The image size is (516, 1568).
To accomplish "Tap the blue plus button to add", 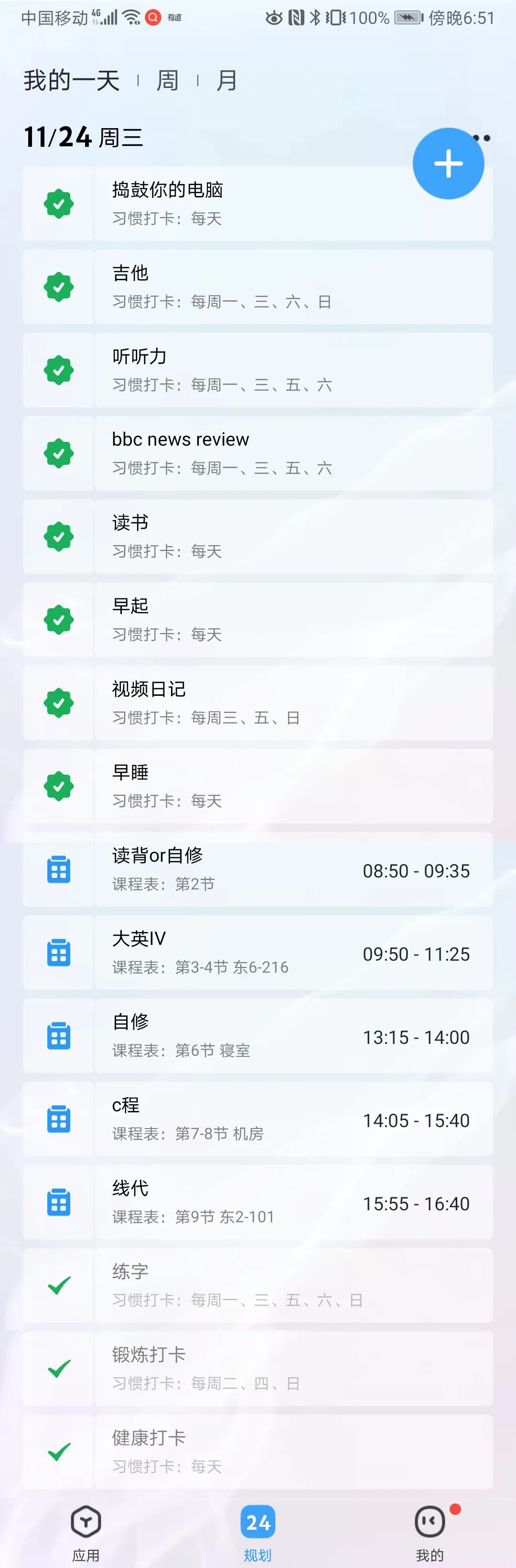I will 448,163.
